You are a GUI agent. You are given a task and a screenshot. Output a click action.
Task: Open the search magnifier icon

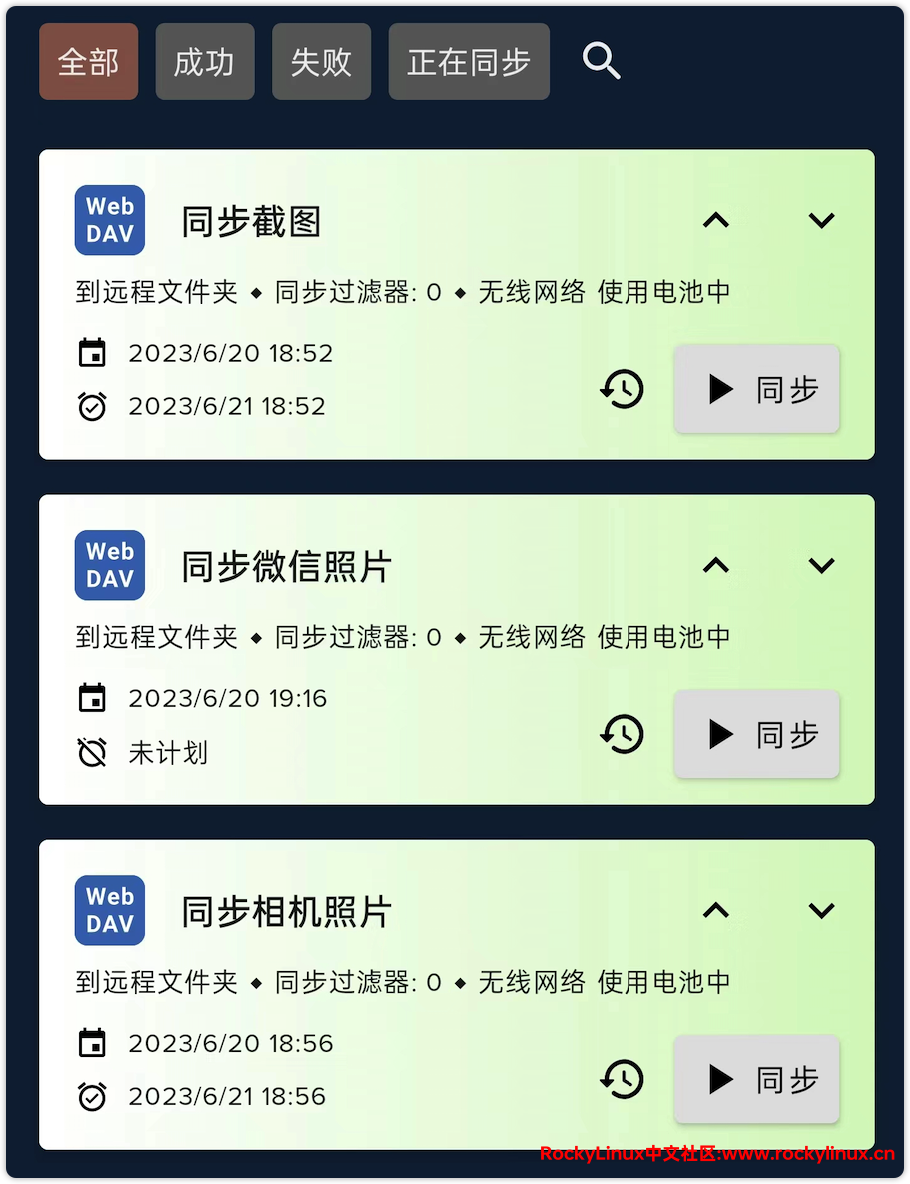(602, 62)
